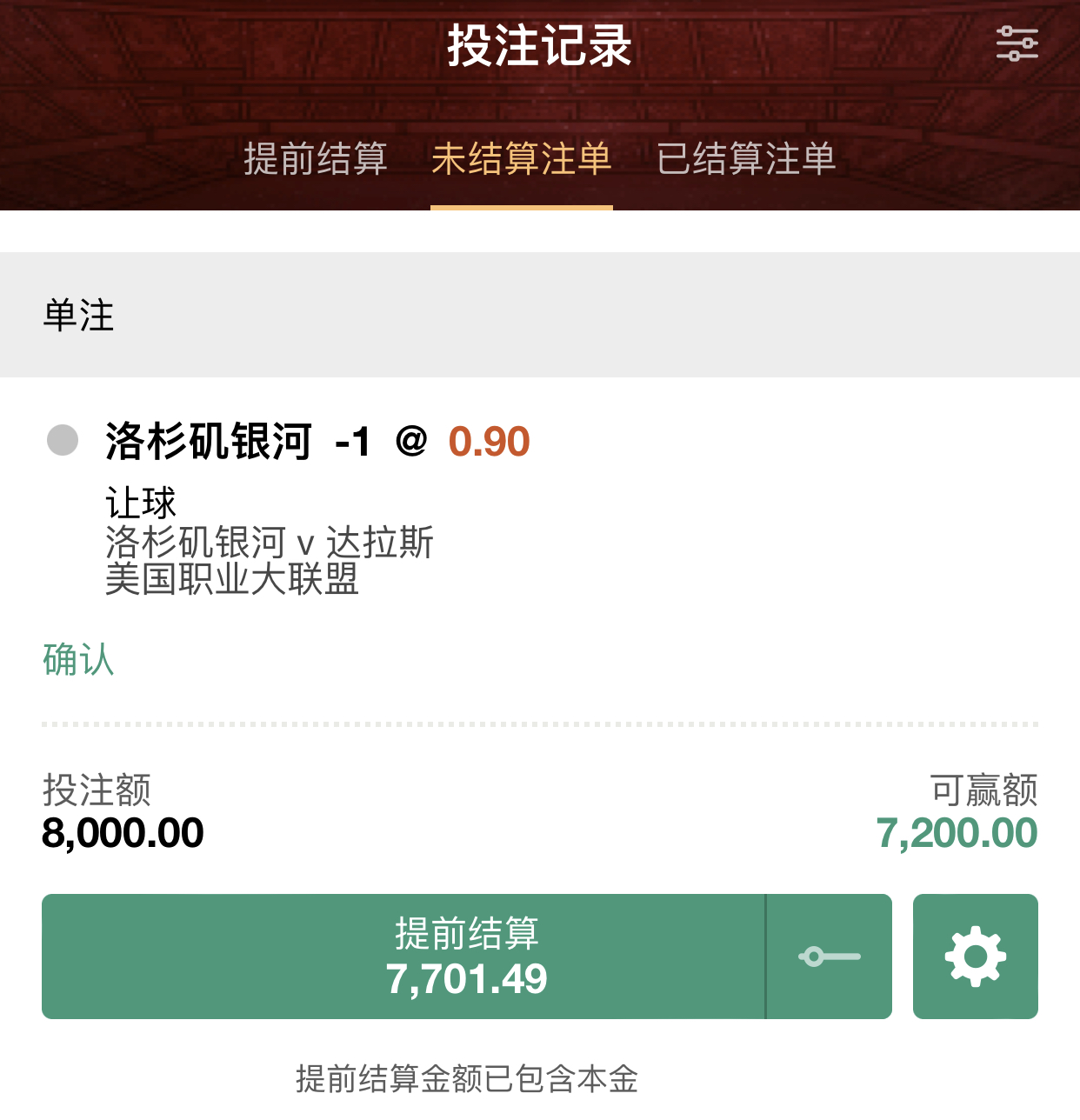Switch to the 已结算注单 tab
Screen dimensions: 1080x1120
(746, 159)
